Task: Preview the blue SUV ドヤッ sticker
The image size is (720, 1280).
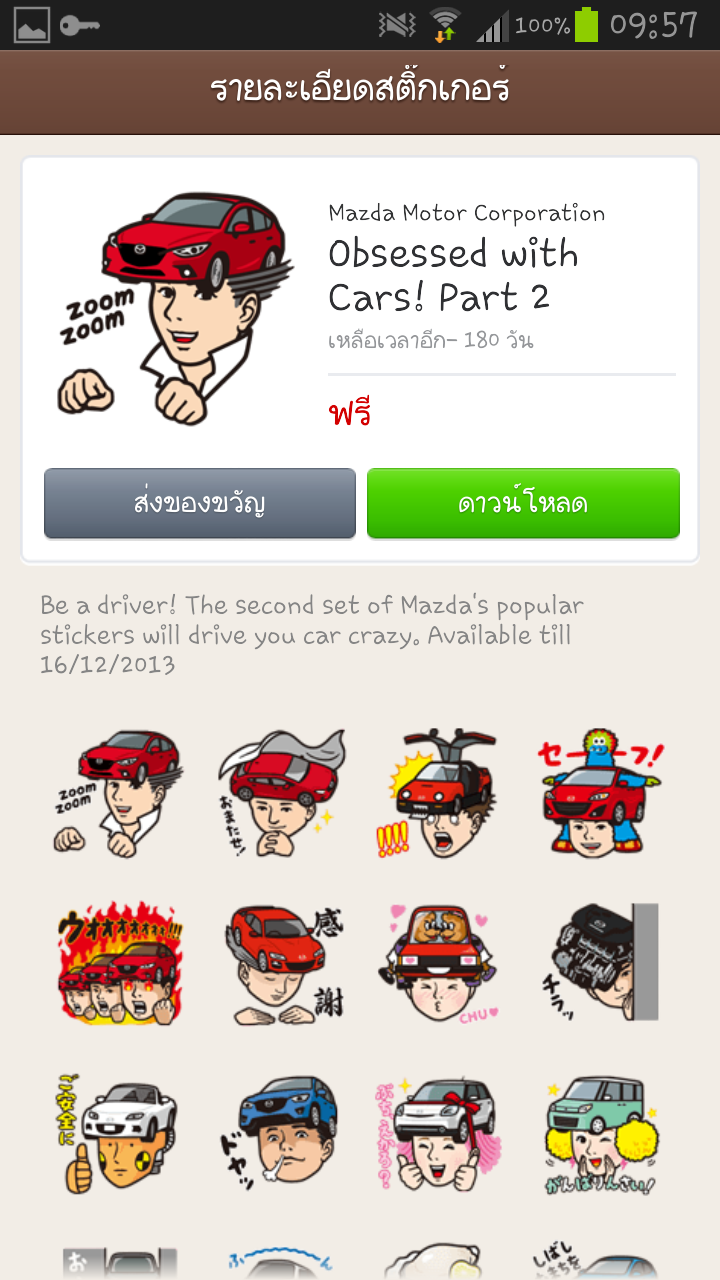Action: coord(281,1135)
